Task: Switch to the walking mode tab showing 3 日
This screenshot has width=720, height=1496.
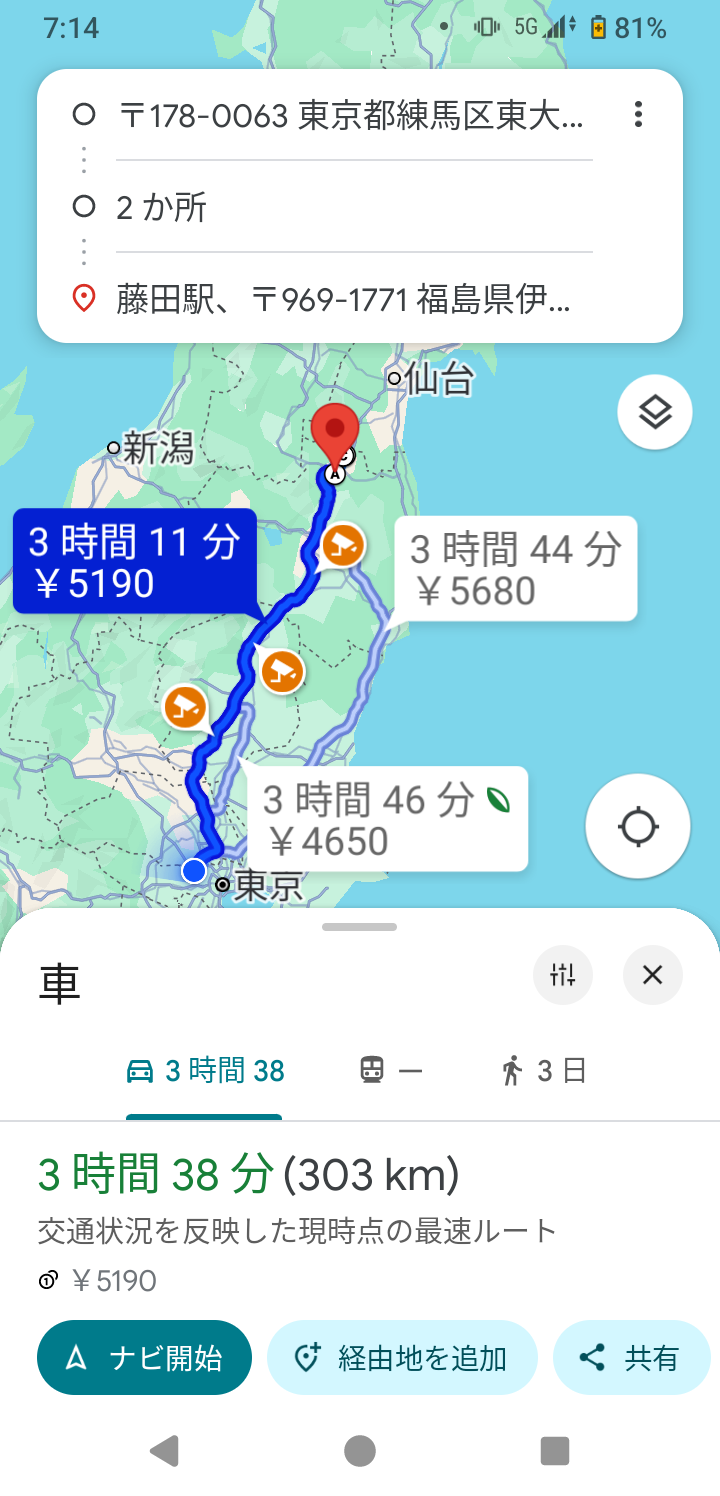Action: 543,1070
